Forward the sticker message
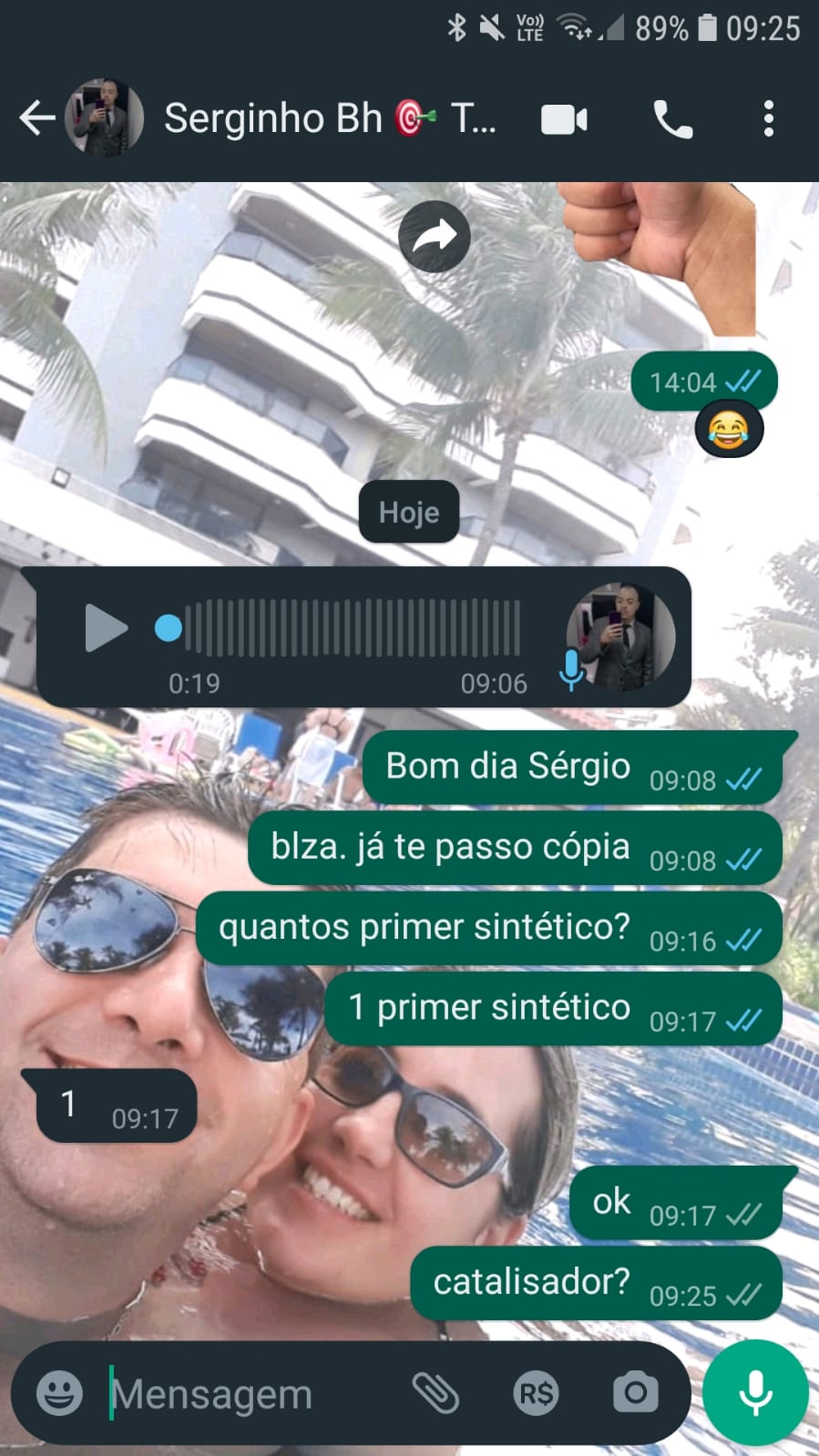The height and width of the screenshot is (1456, 819). [434, 237]
